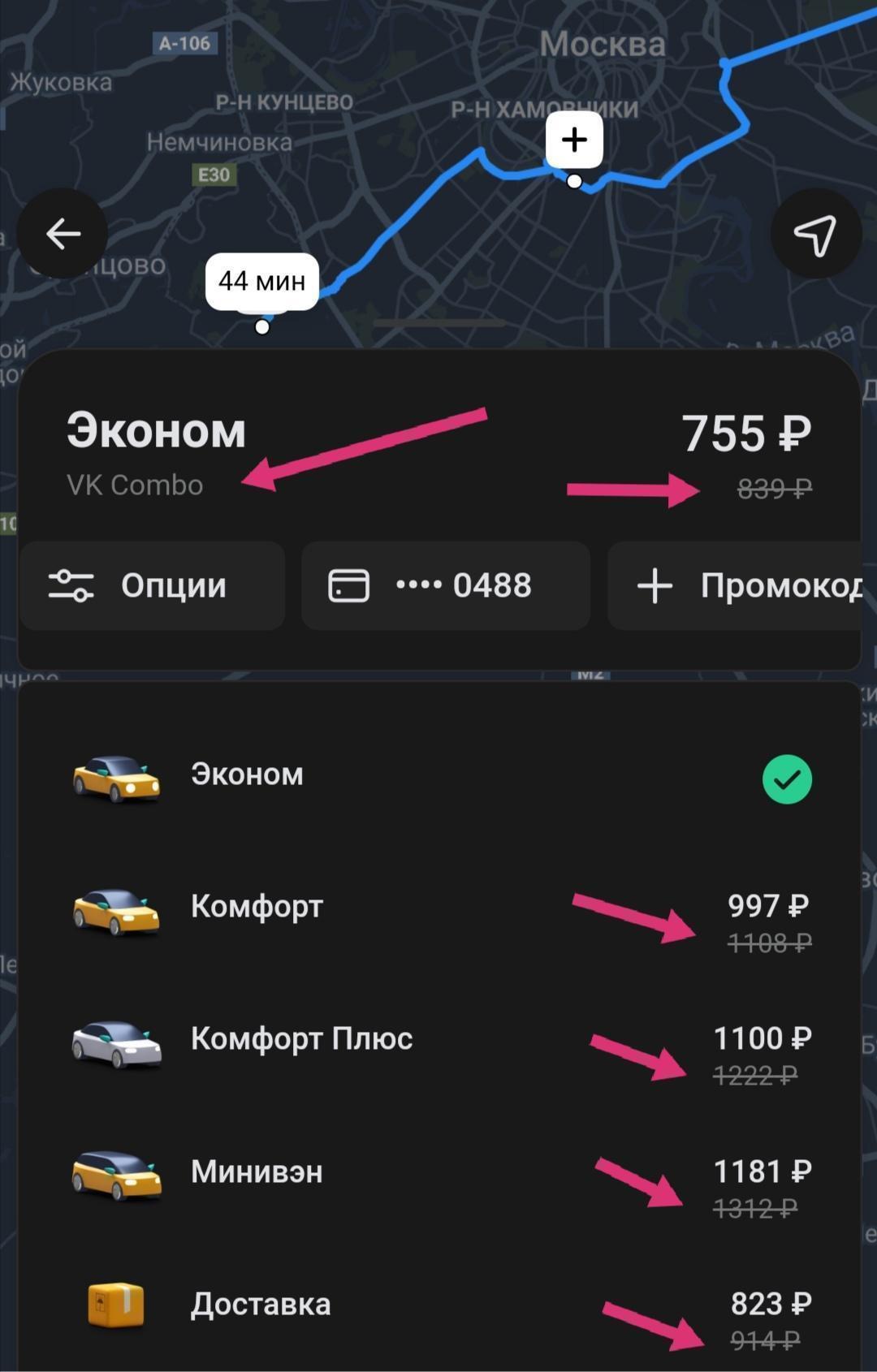Select the Эконом tariff row
The width and height of the screenshot is (877, 1372).
coord(438,776)
